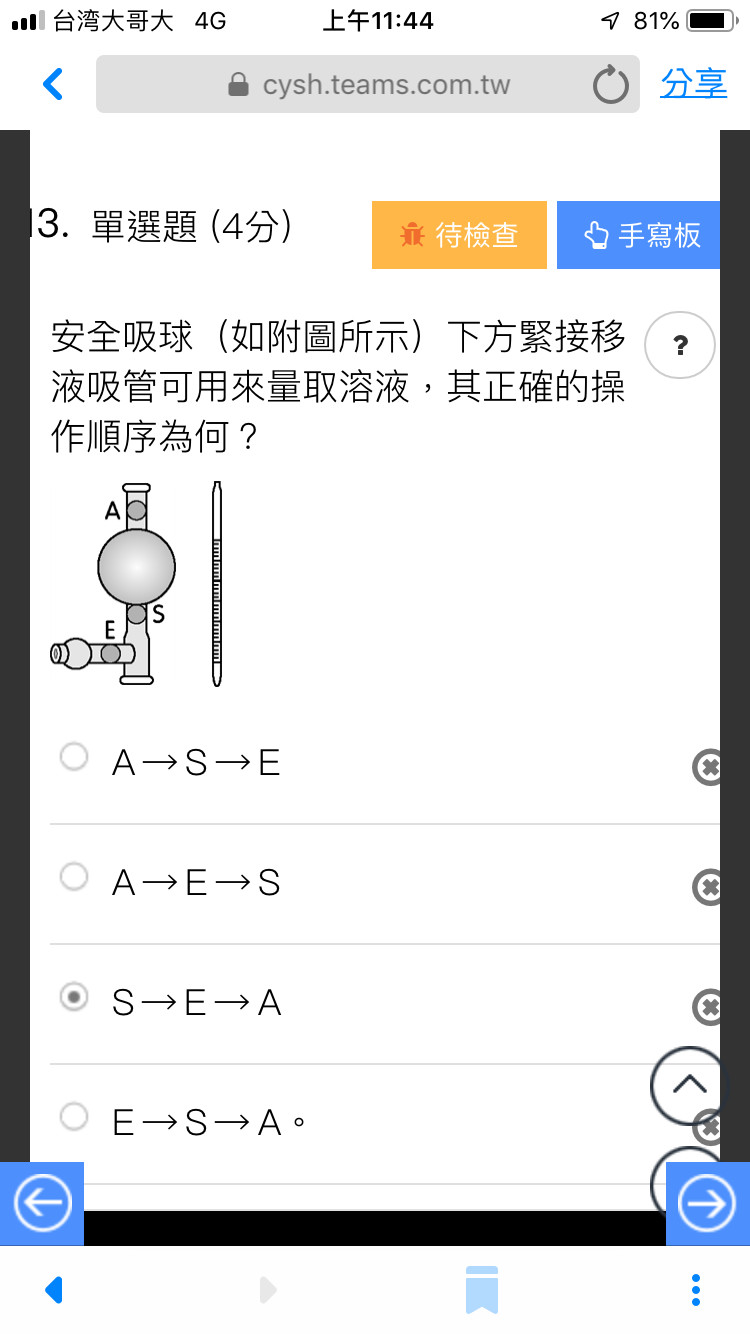
Task: Cross out option A→E→S
Action: (707, 887)
